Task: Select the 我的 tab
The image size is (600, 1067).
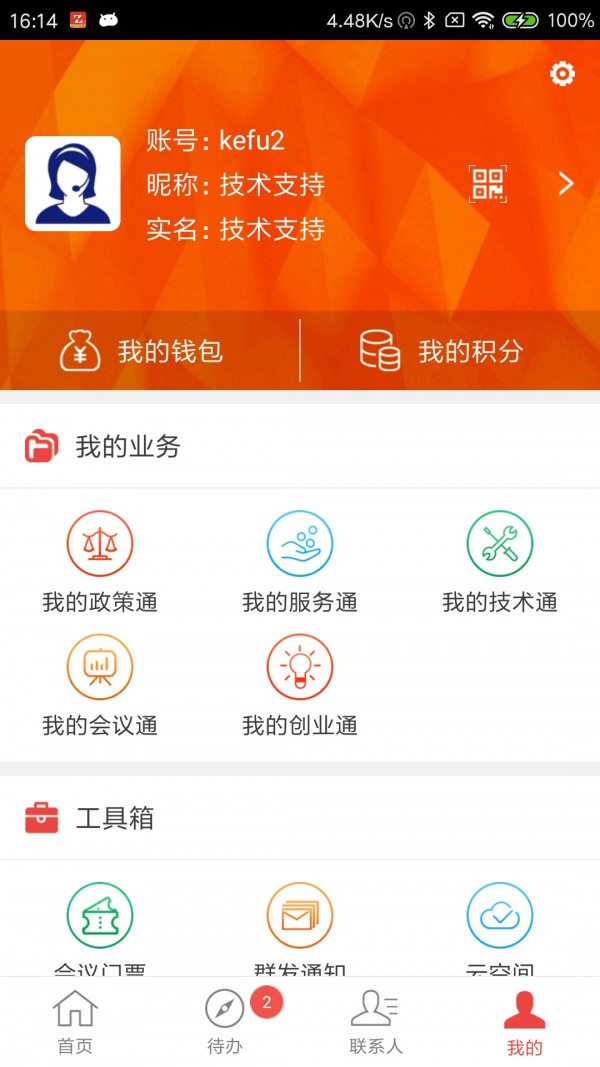Action: pos(524,1022)
